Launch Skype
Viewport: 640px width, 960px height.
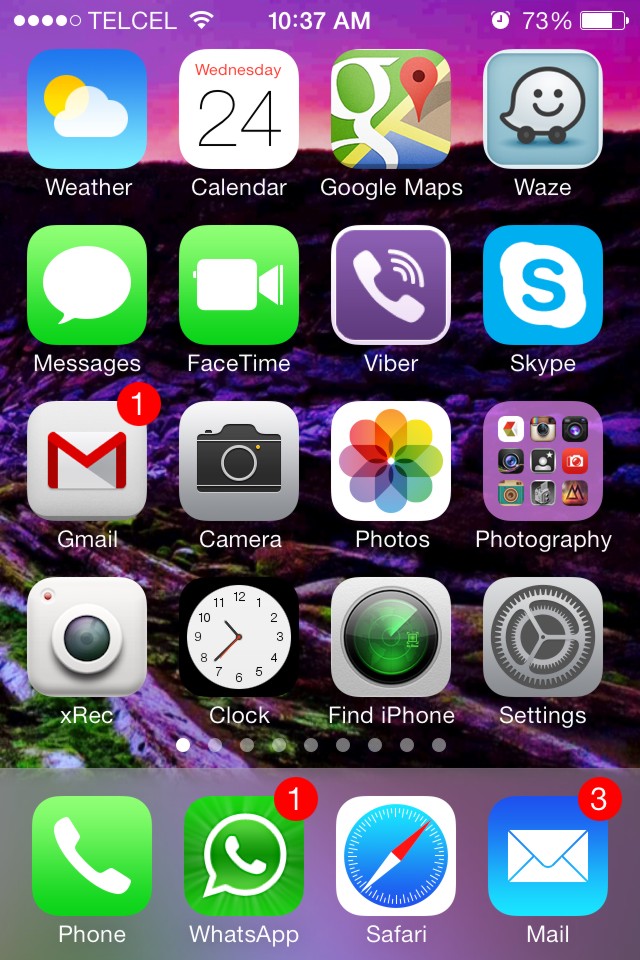point(543,285)
